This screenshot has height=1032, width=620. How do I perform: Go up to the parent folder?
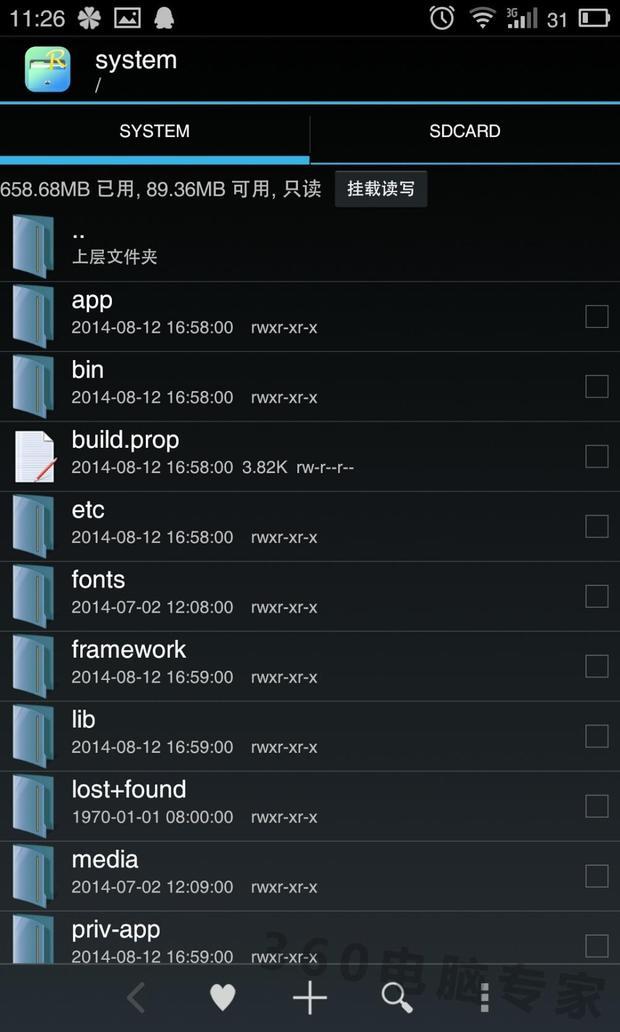(x=114, y=245)
